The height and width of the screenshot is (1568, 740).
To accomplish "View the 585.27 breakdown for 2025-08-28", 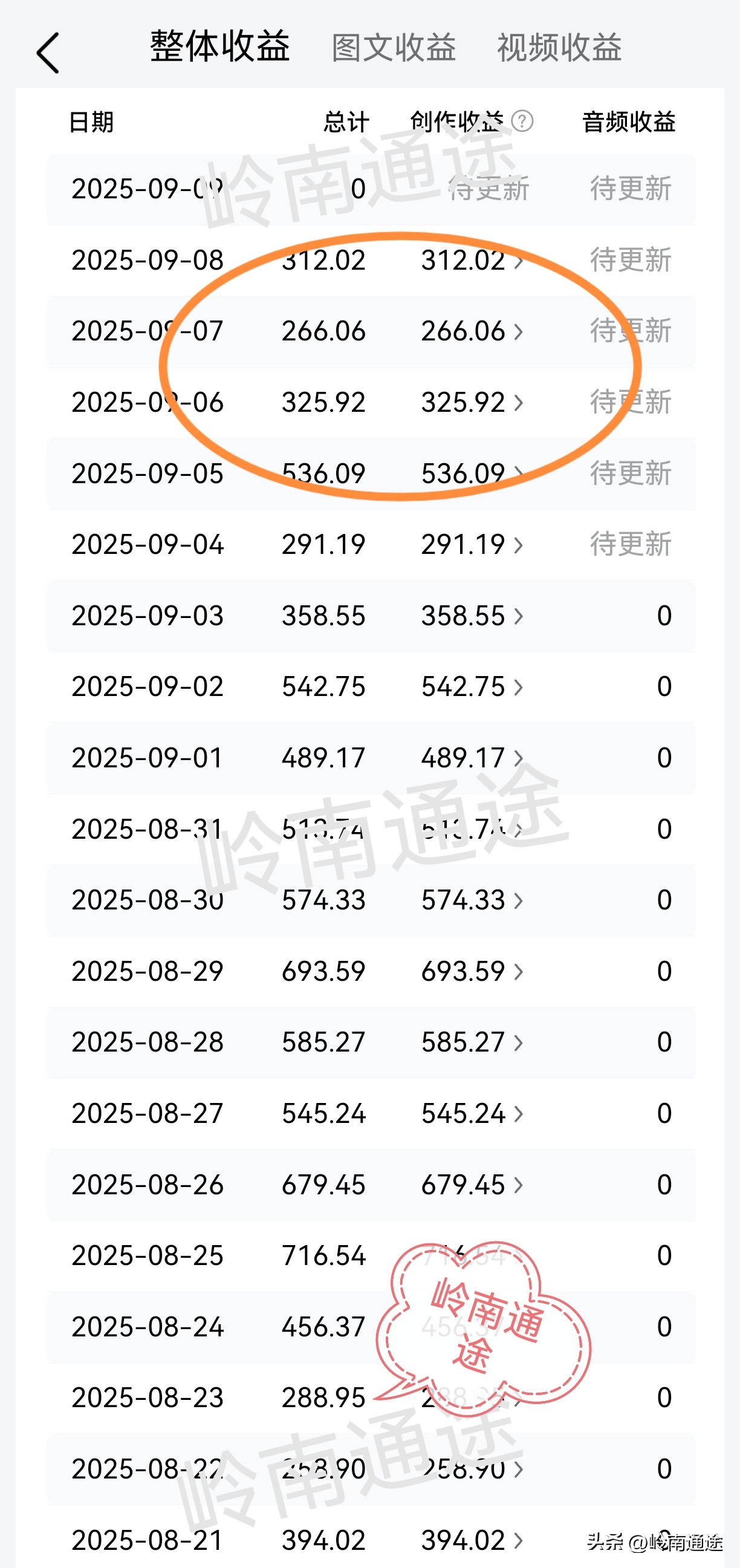I will (x=472, y=1043).
